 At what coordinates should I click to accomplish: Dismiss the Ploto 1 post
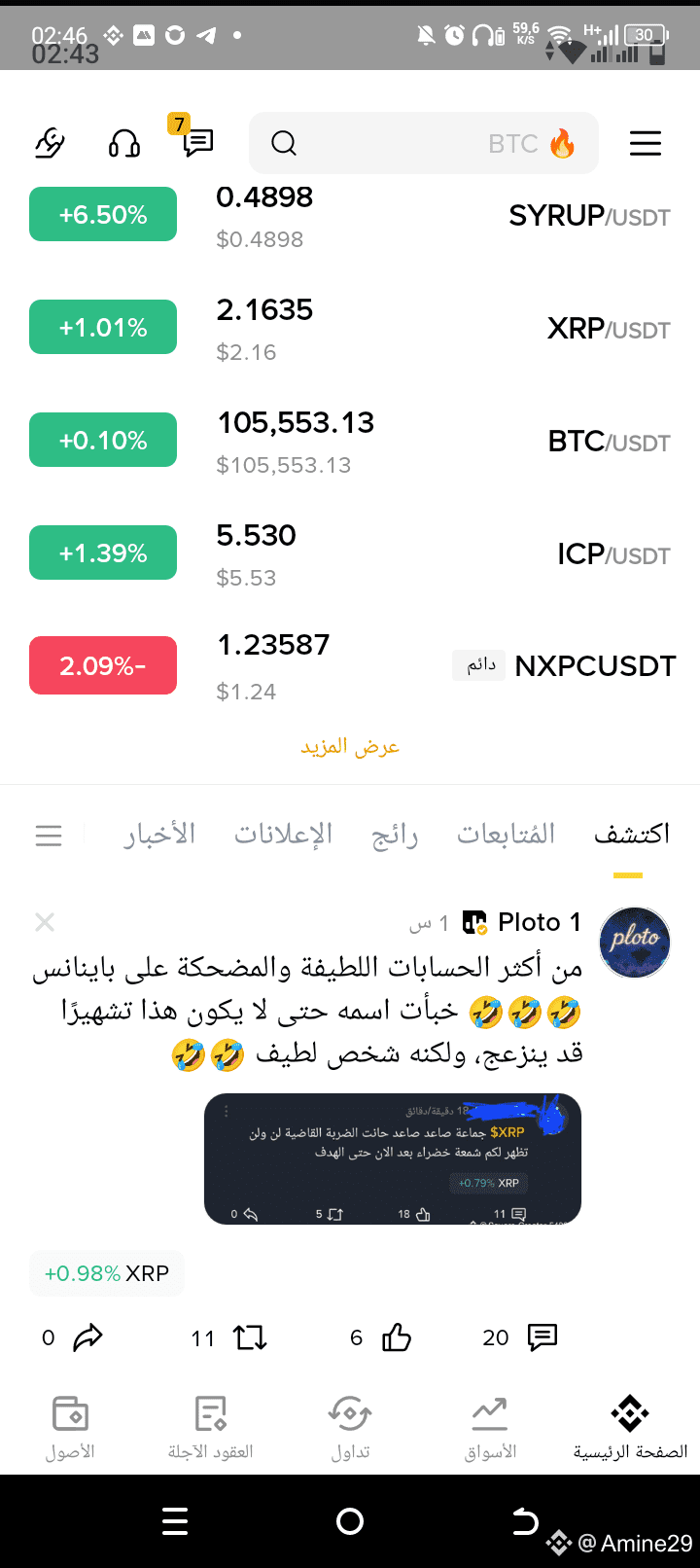click(x=45, y=922)
